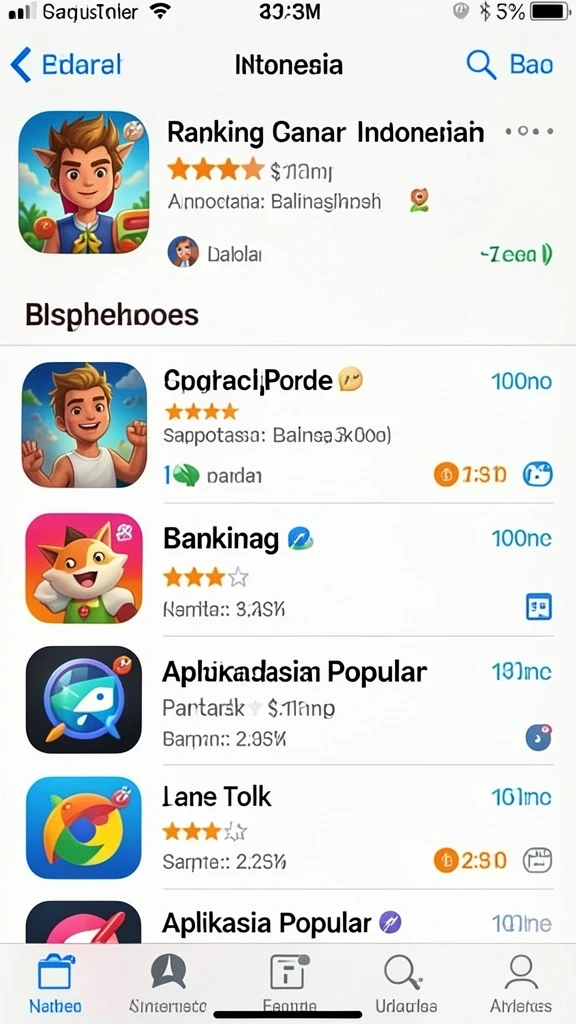This screenshot has width=576, height=1024.
Task: Open the overflow dots beside Ranking Canar
Action: [530, 131]
